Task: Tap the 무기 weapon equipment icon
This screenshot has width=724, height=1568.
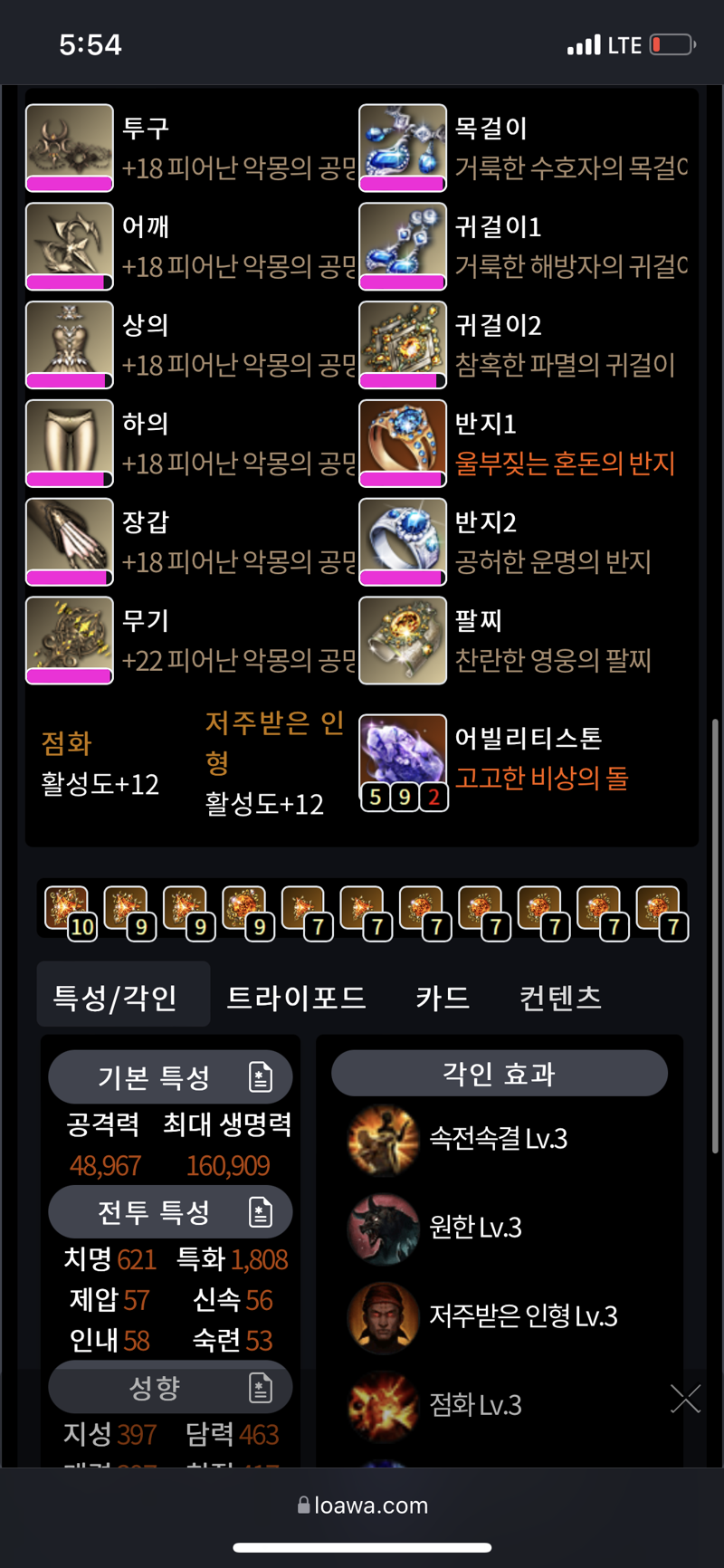Action: pos(70,640)
